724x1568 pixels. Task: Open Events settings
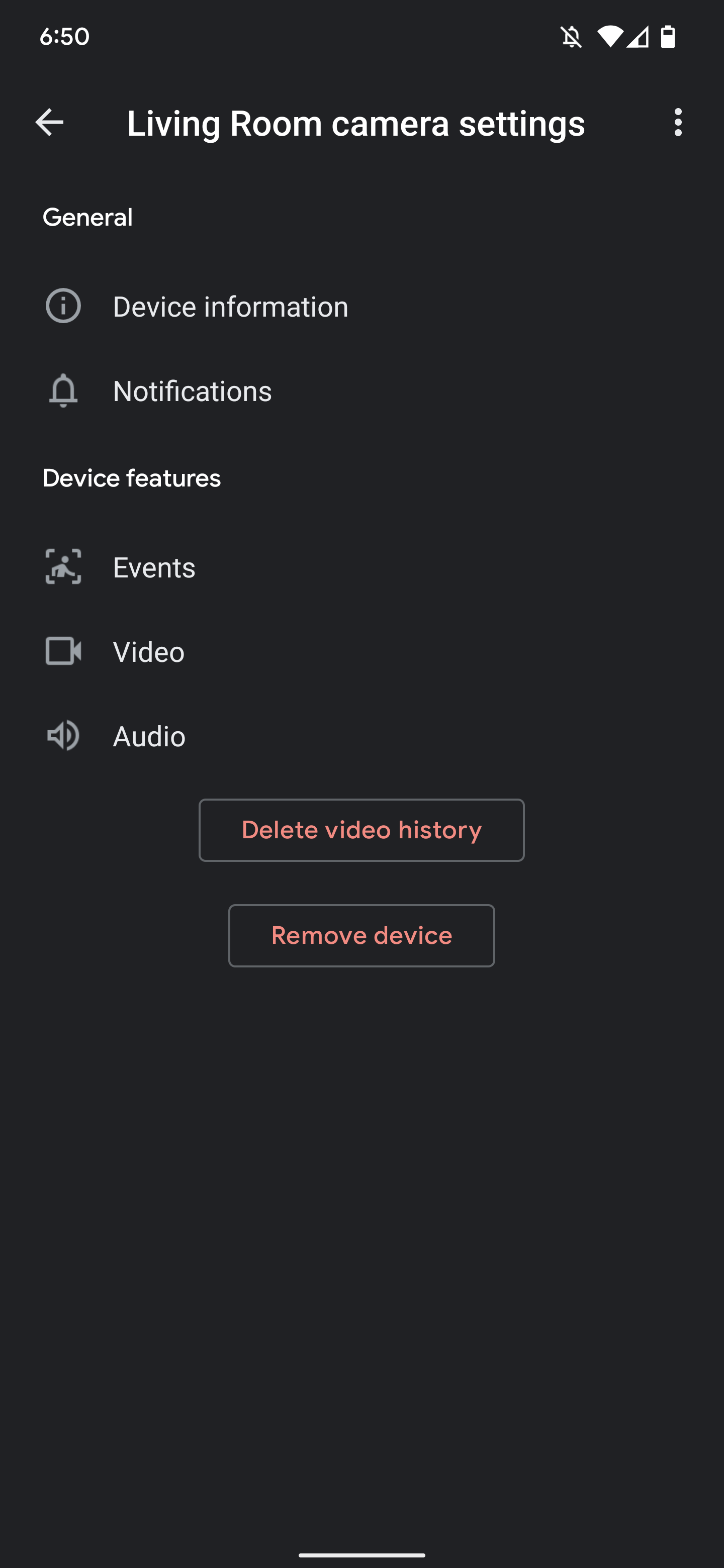154,567
